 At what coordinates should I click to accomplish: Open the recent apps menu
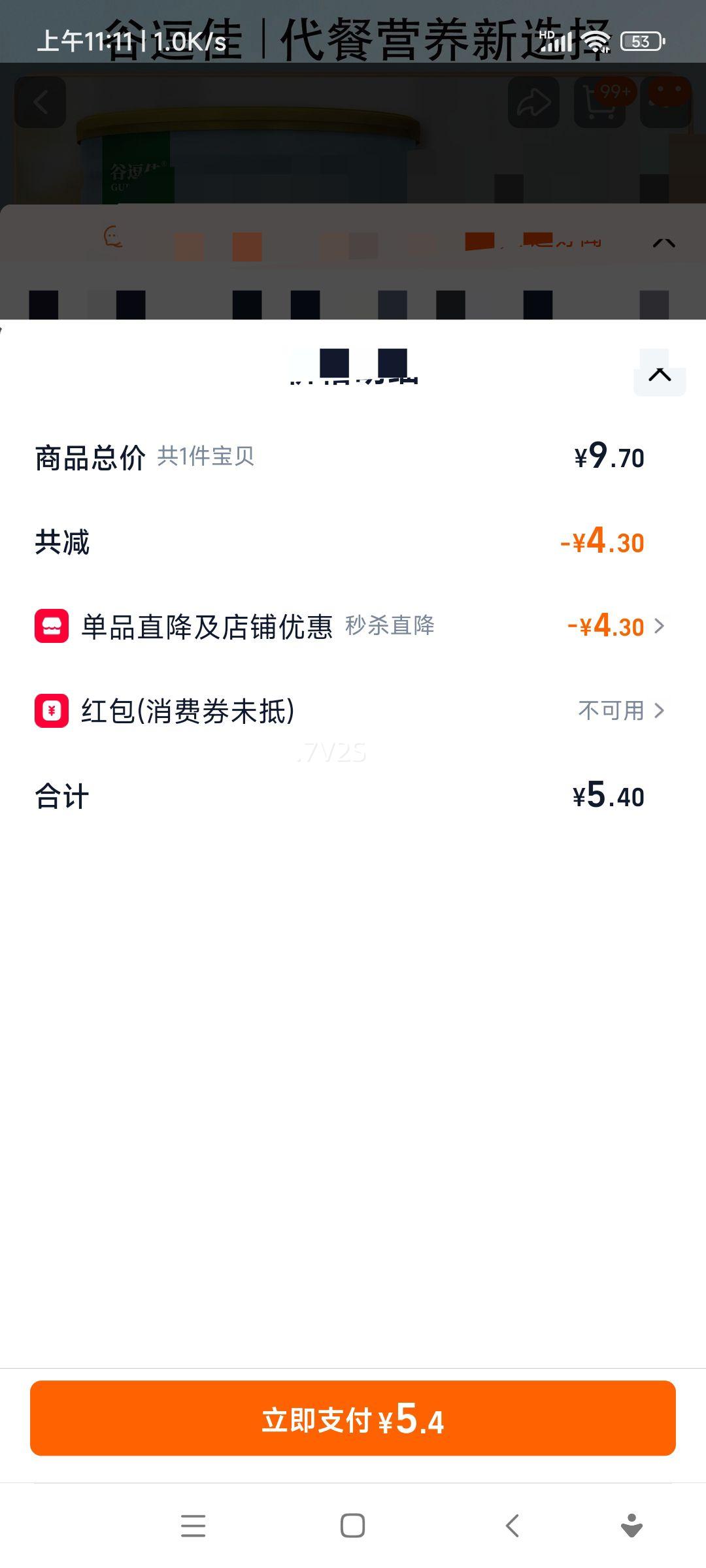[193, 1526]
